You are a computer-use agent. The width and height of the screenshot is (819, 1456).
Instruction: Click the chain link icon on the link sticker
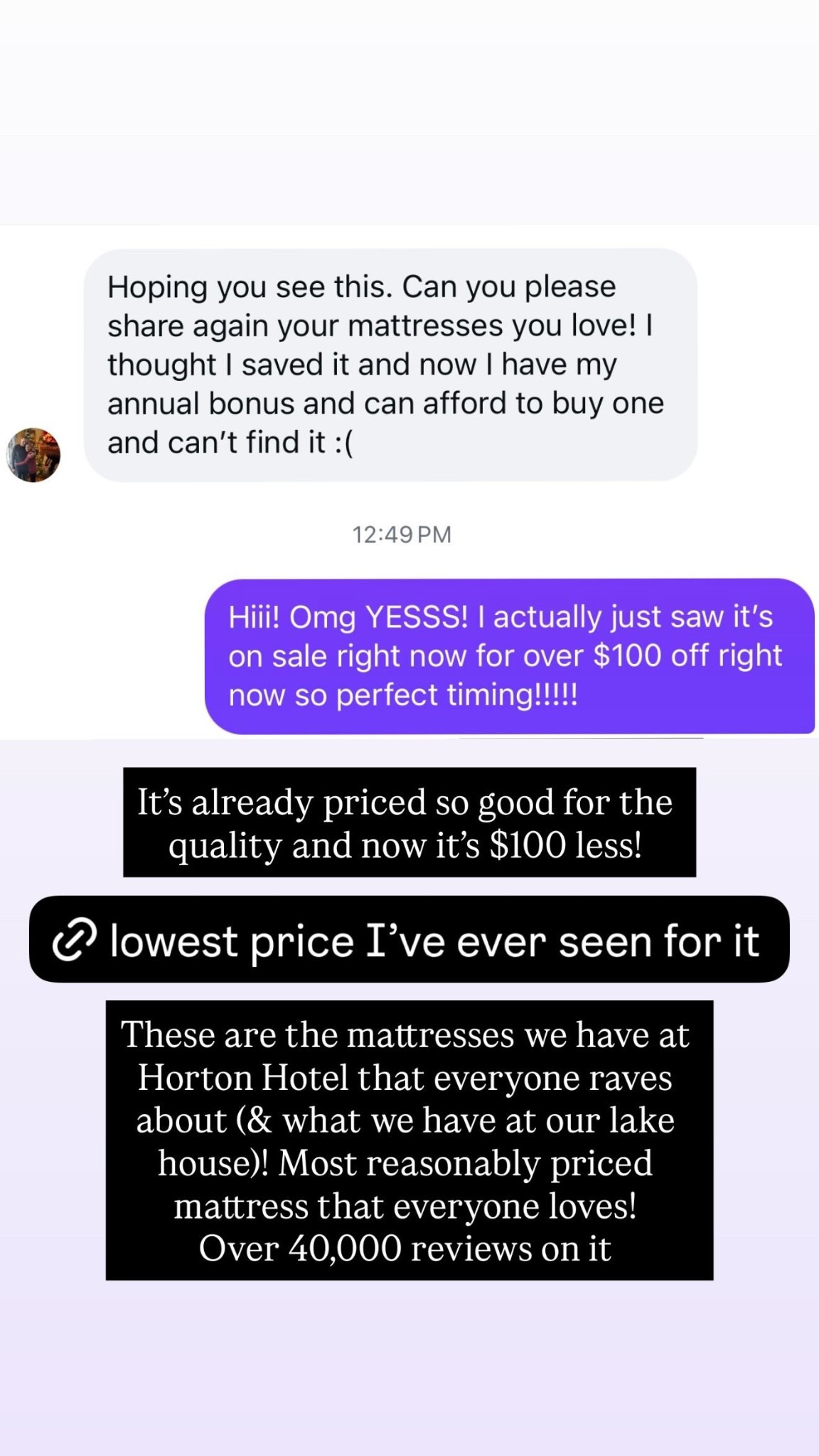click(76, 941)
